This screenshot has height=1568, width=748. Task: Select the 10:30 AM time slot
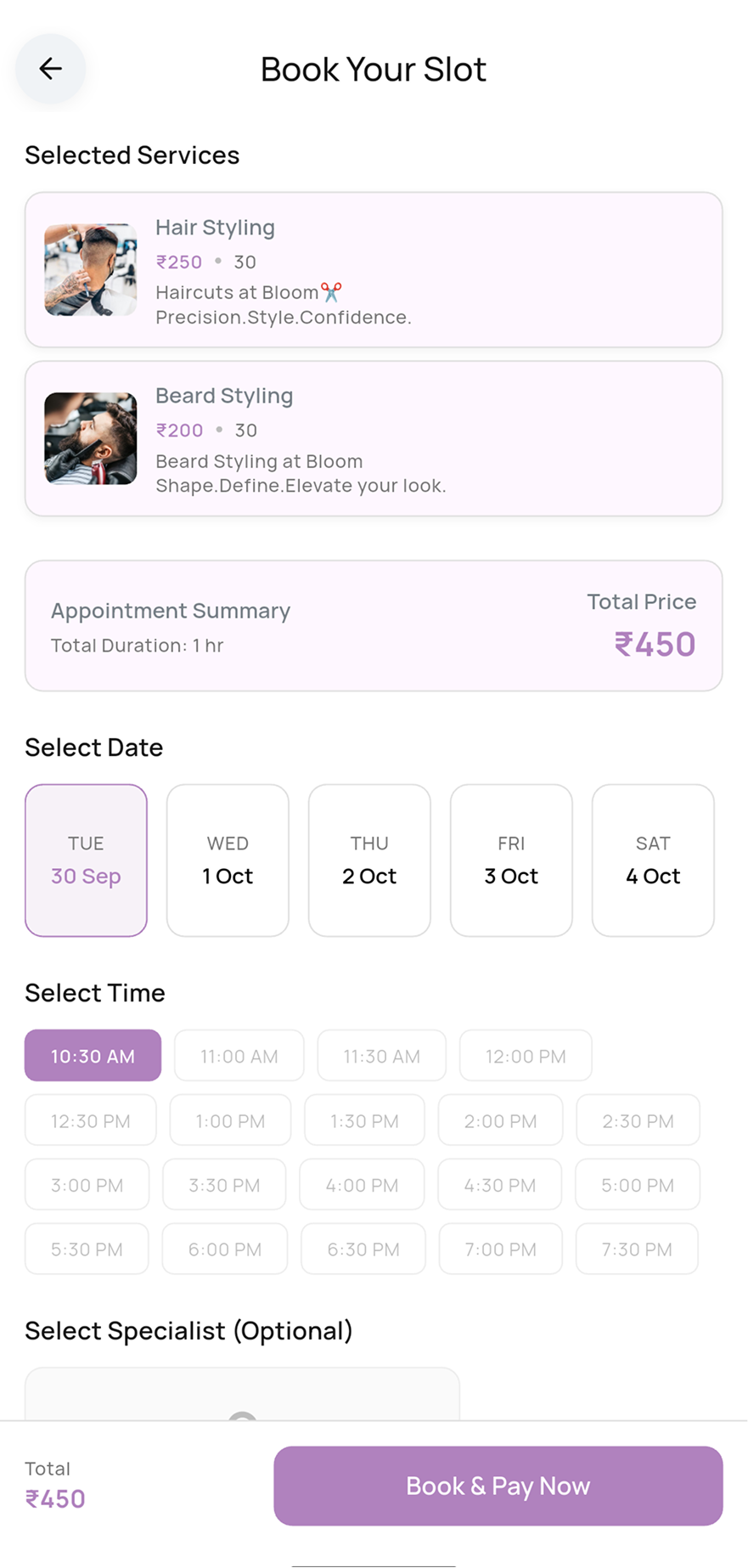tap(93, 1055)
